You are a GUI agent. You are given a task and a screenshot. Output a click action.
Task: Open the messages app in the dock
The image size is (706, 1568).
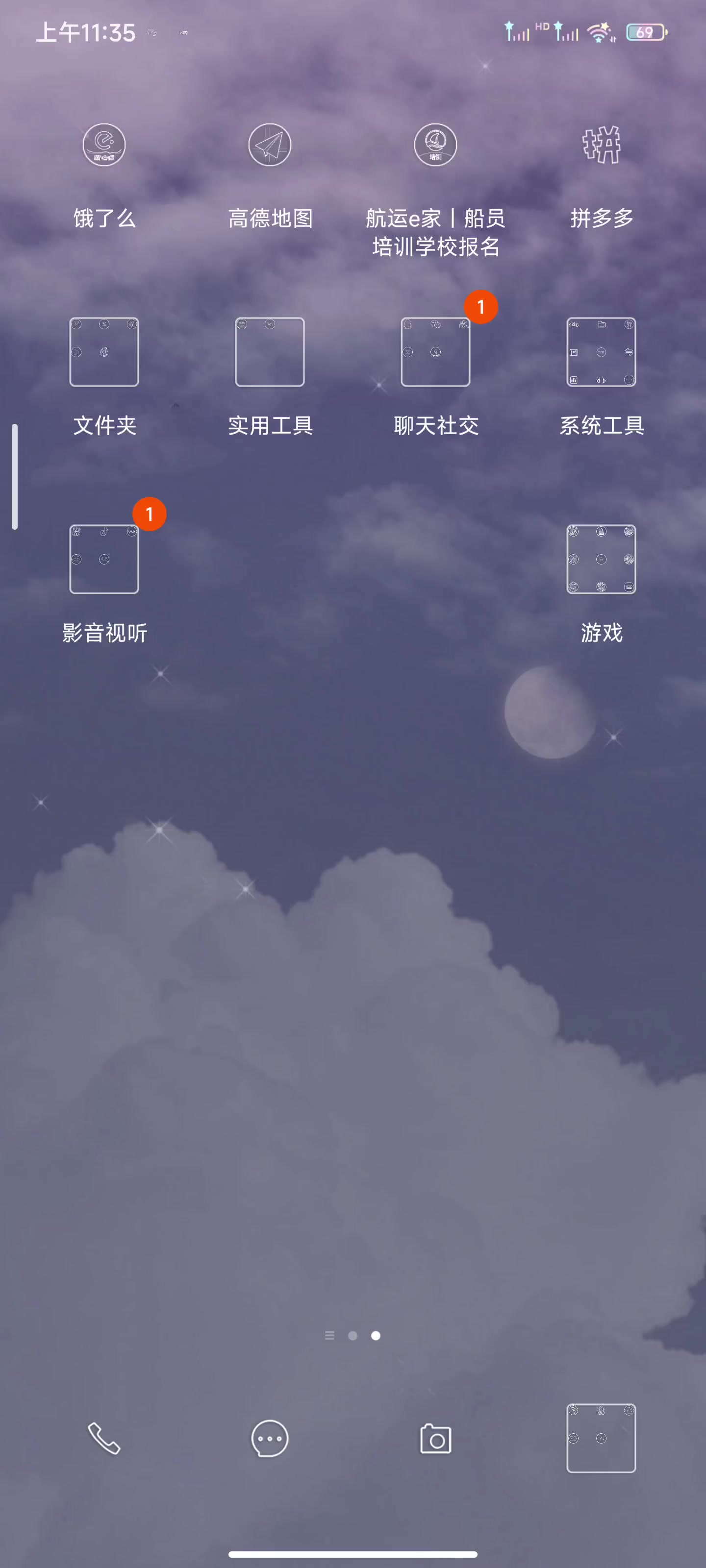(x=270, y=1438)
